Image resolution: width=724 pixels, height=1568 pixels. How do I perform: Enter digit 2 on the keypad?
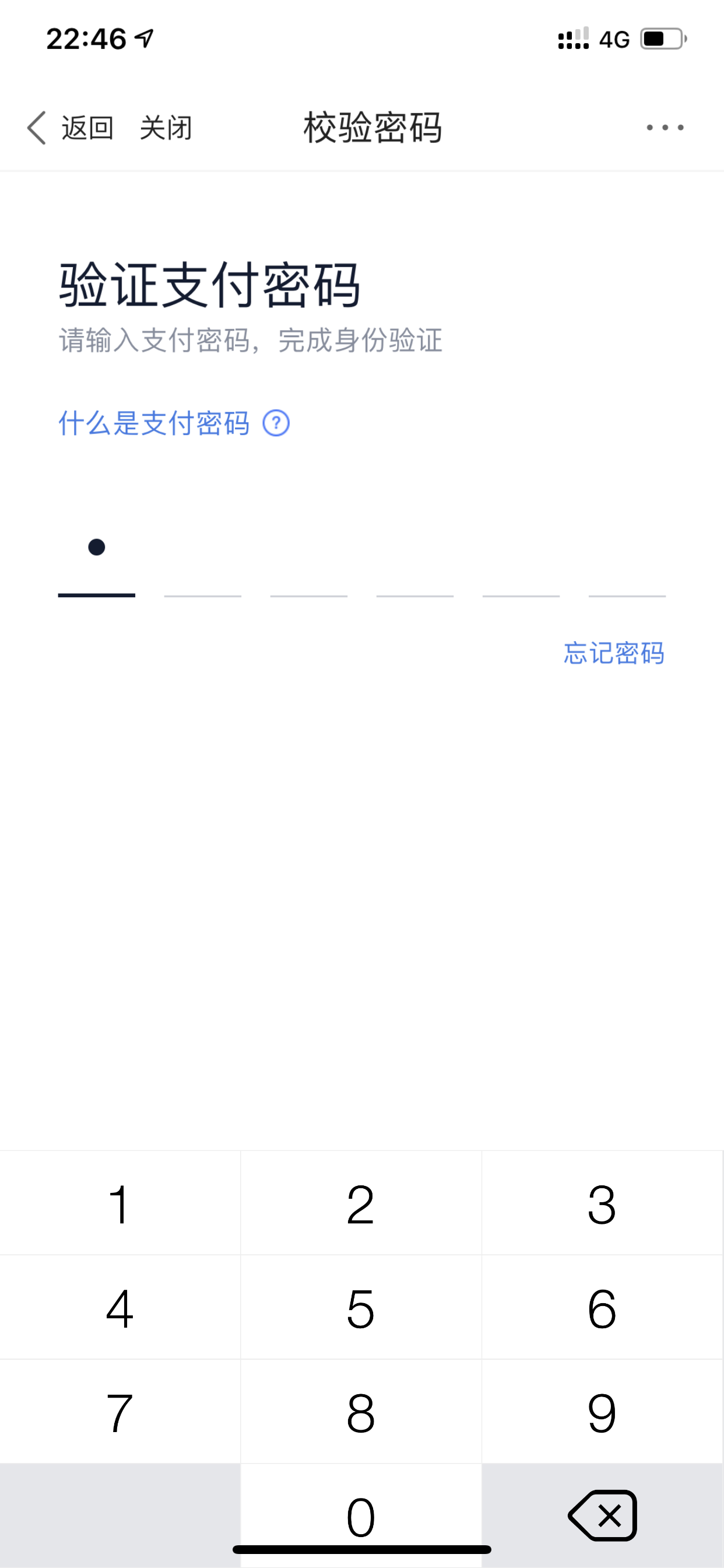tap(361, 1203)
